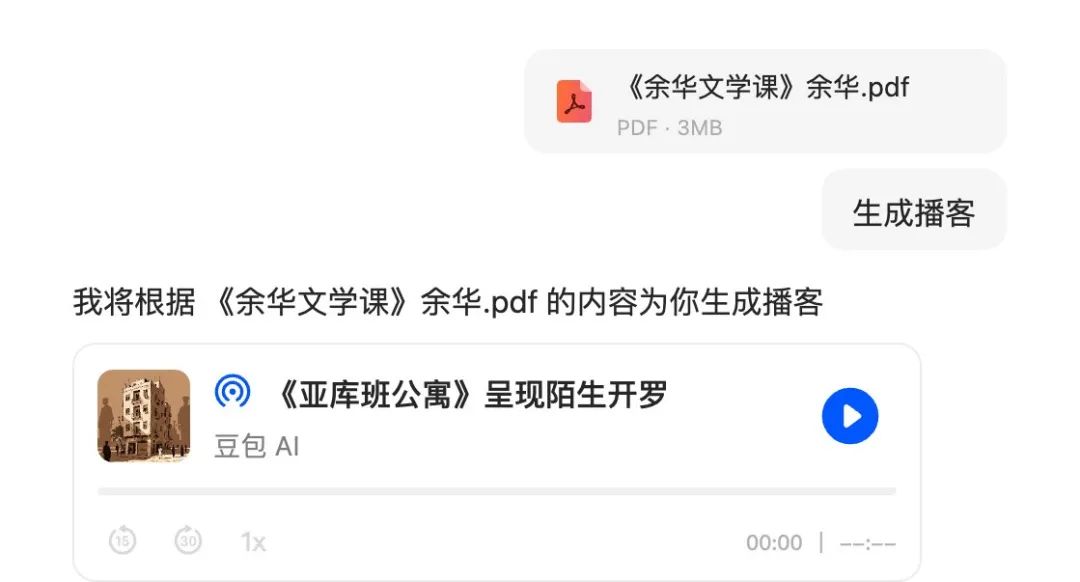Viewport: 1080px width, 582px height.
Task: Rewind the podcast 15 seconds
Action: [x=122, y=541]
